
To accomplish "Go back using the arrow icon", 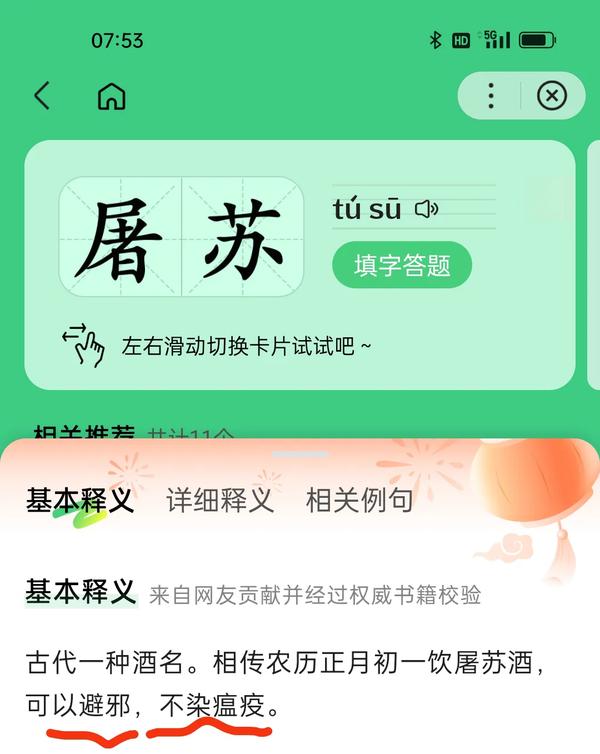I will click(x=41, y=96).
